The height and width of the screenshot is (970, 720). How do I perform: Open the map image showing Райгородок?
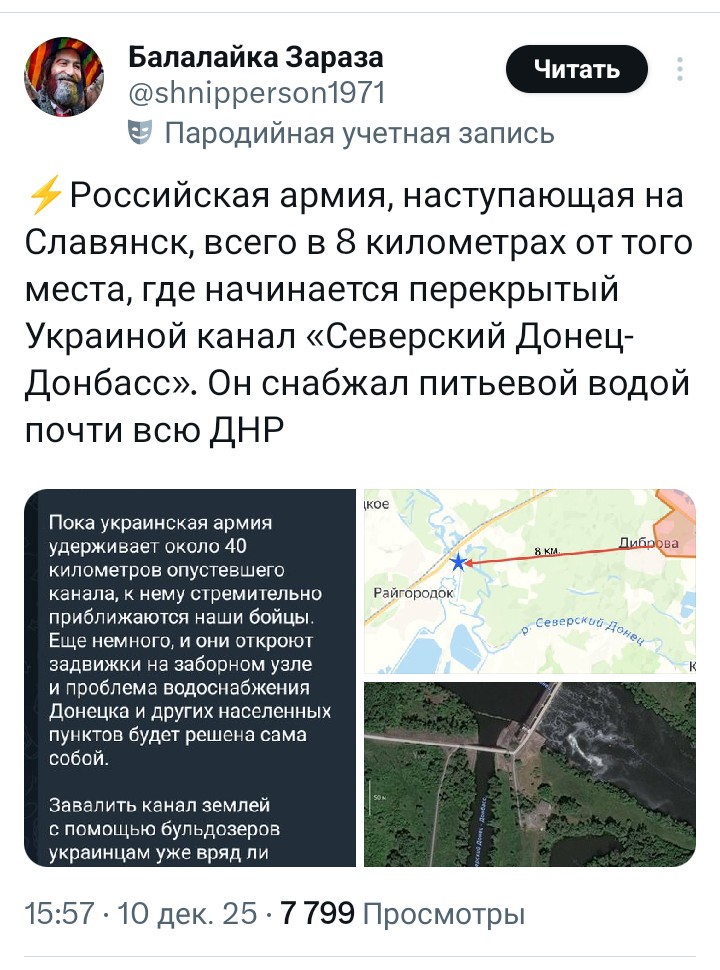click(x=529, y=581)
